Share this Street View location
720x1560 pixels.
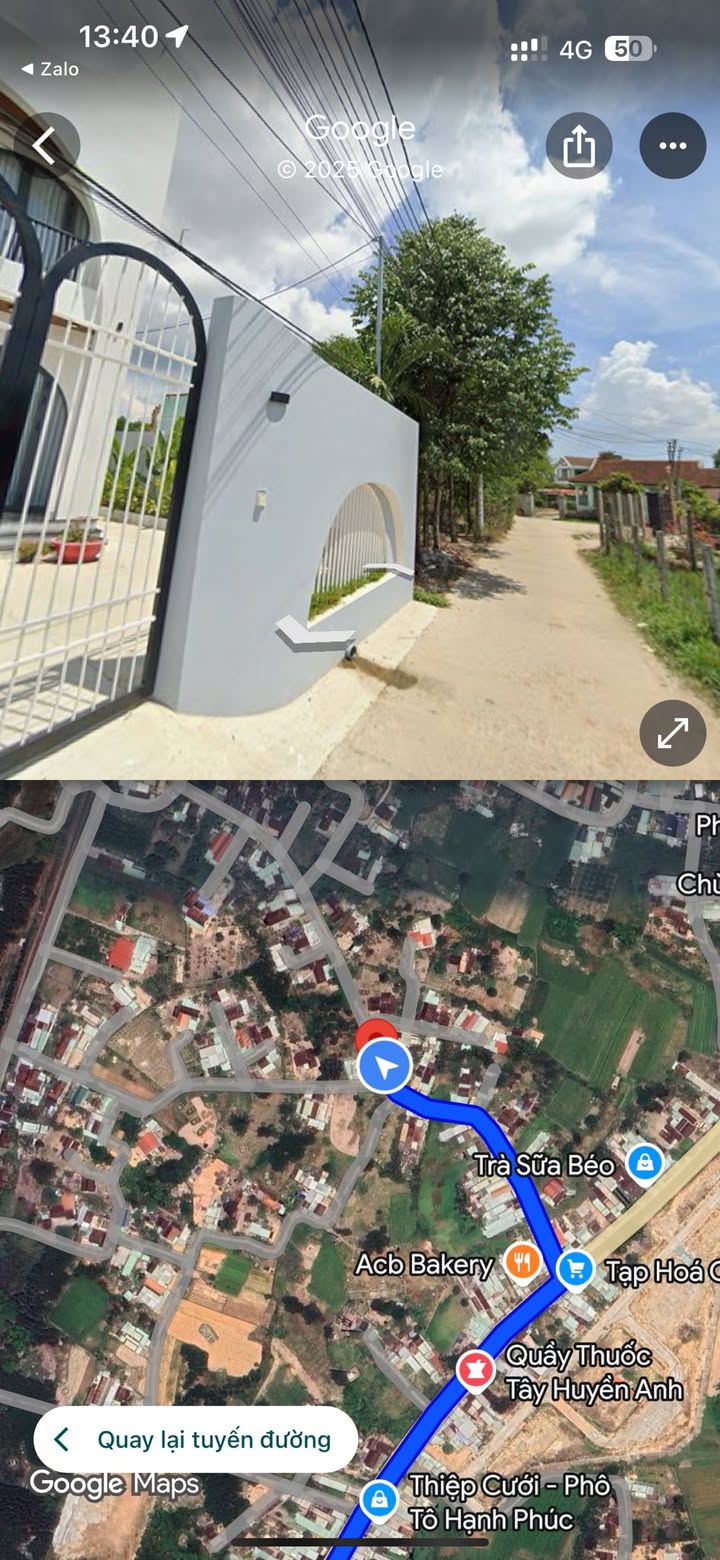(x=579, y=146)
